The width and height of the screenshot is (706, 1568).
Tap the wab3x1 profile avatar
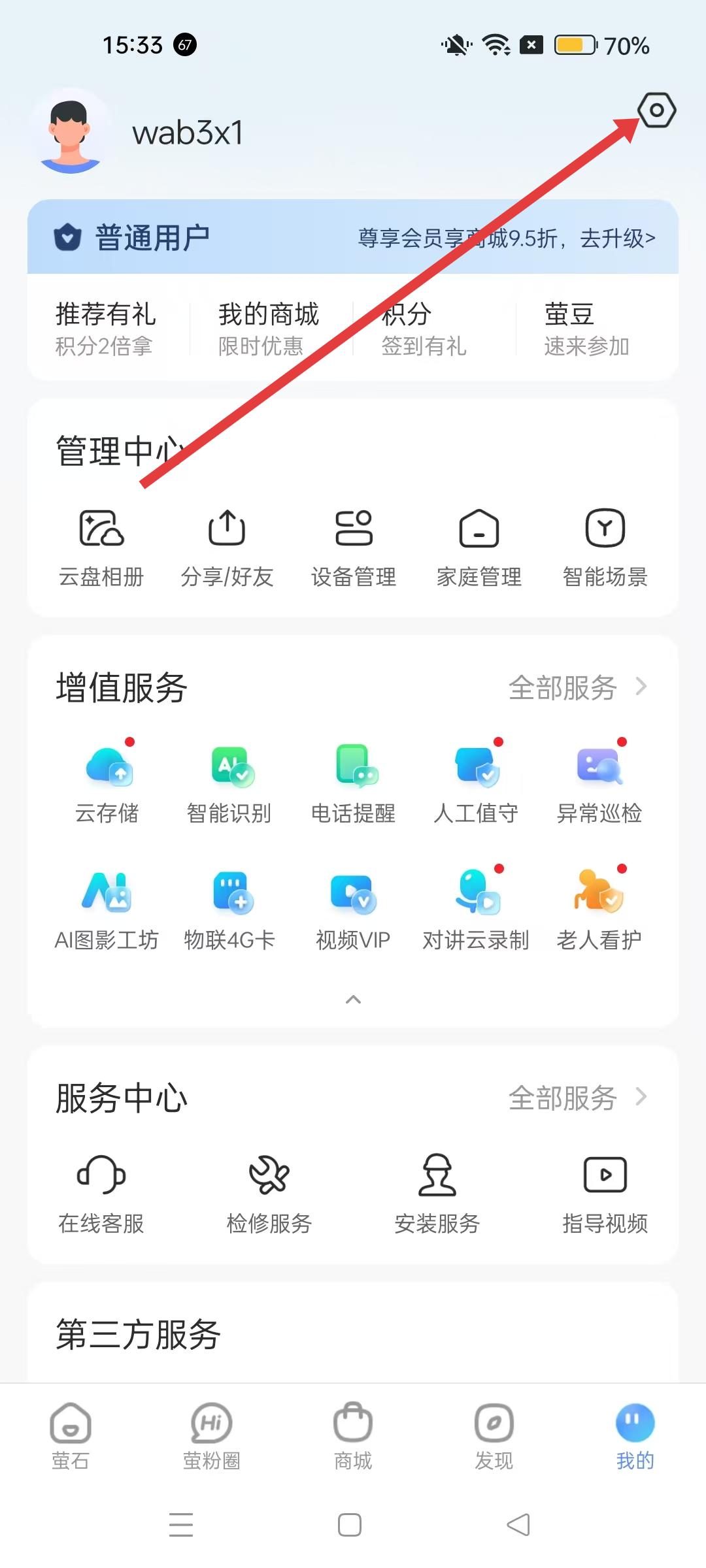(x=70, y=133)
